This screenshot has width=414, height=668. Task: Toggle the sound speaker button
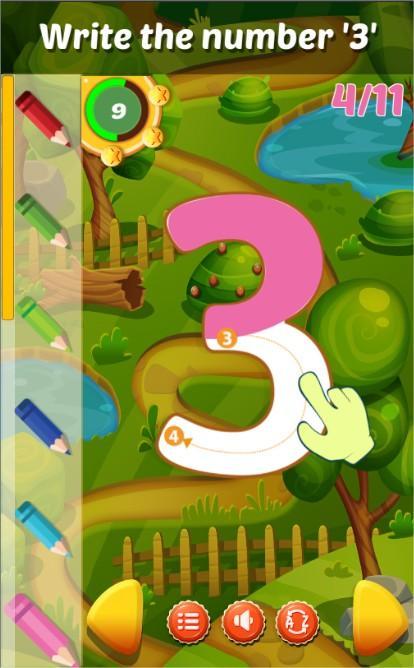click(x=243, y=622)
